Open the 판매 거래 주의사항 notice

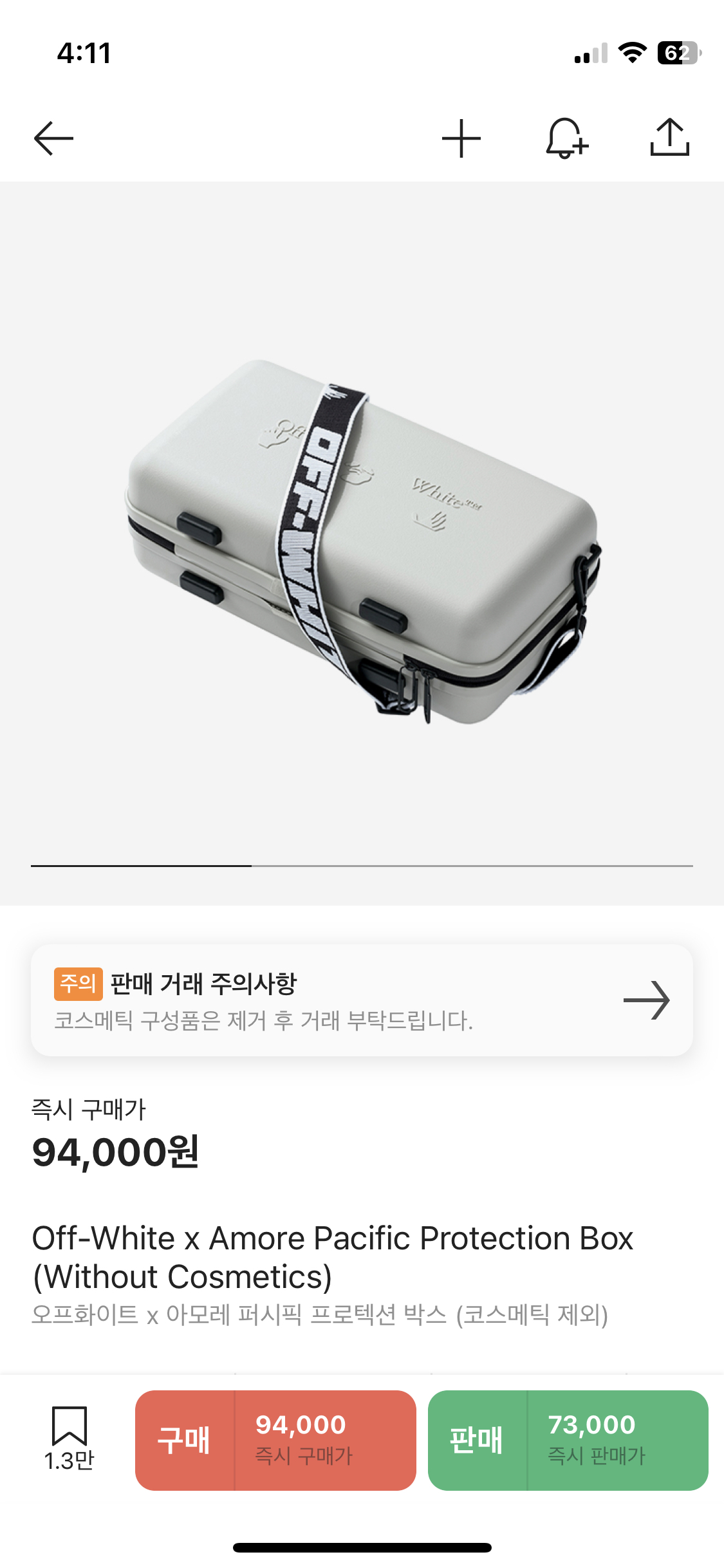(362, 1000)
